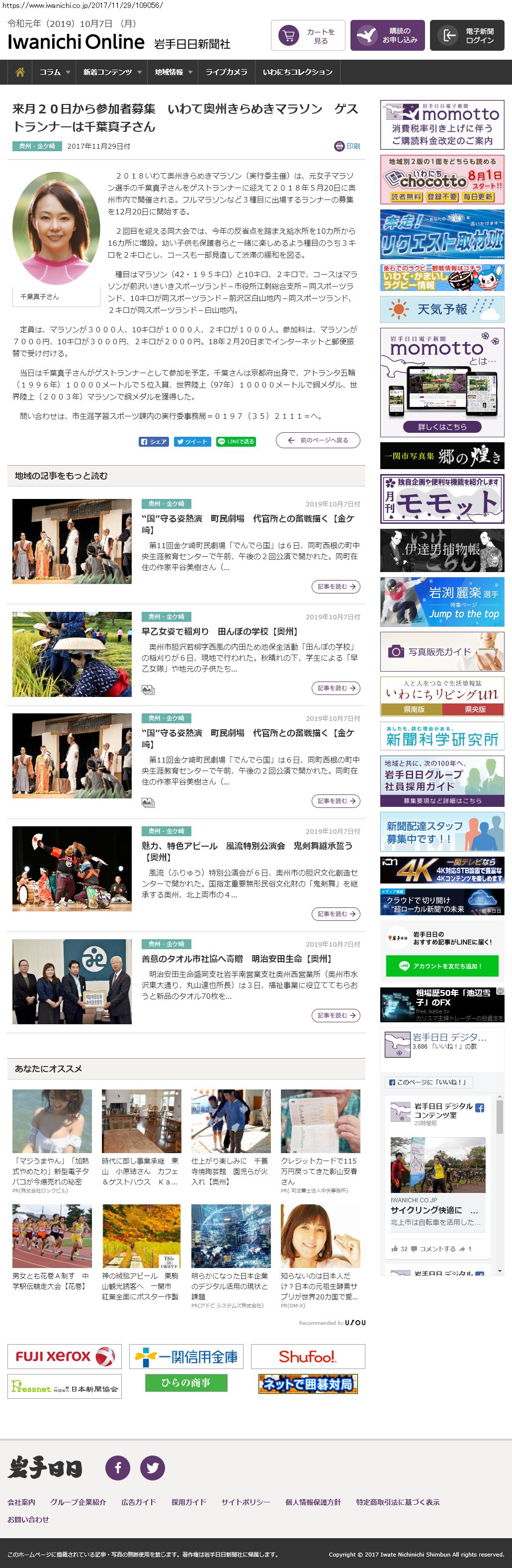Open いわにちコレクション page

[x=297, y=72]
